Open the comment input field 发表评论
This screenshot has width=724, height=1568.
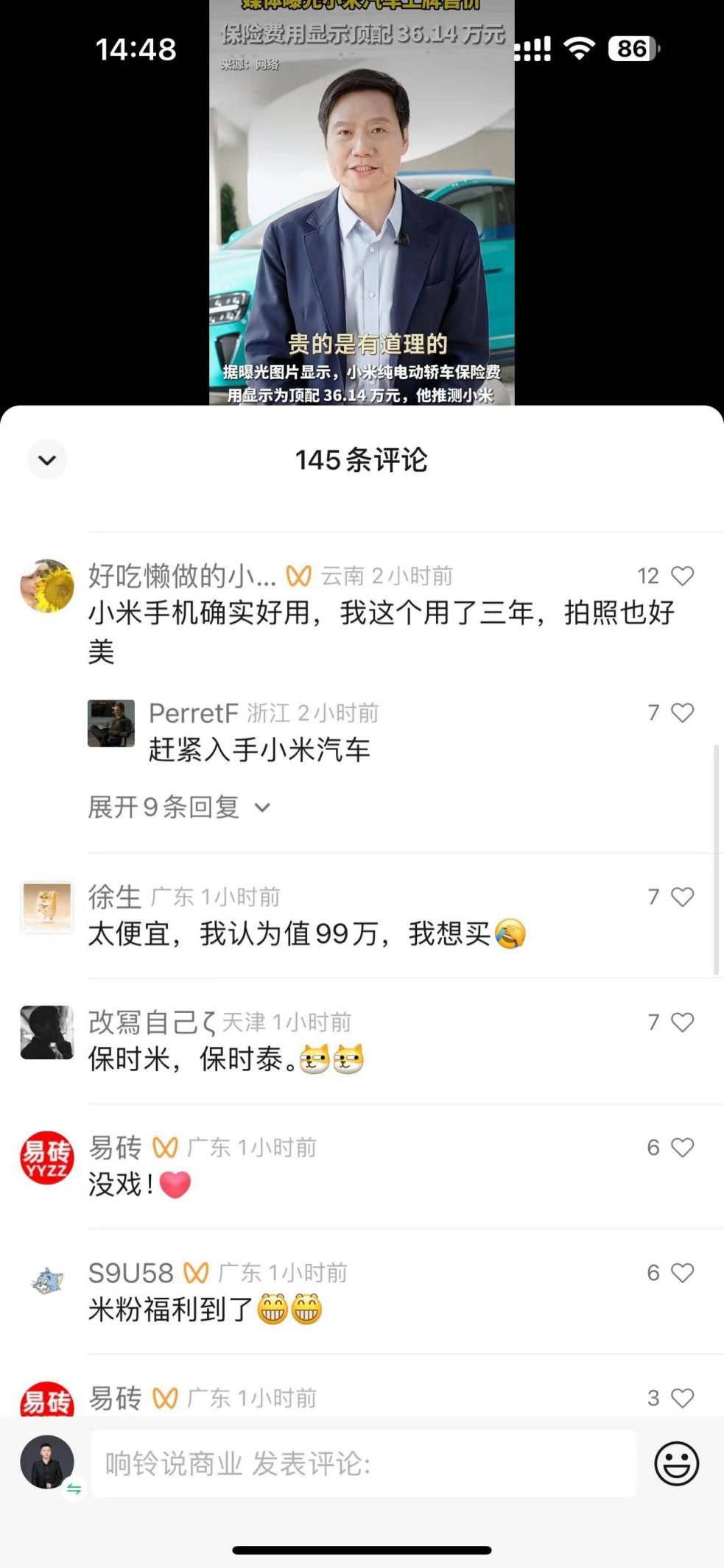[363, 1463]
